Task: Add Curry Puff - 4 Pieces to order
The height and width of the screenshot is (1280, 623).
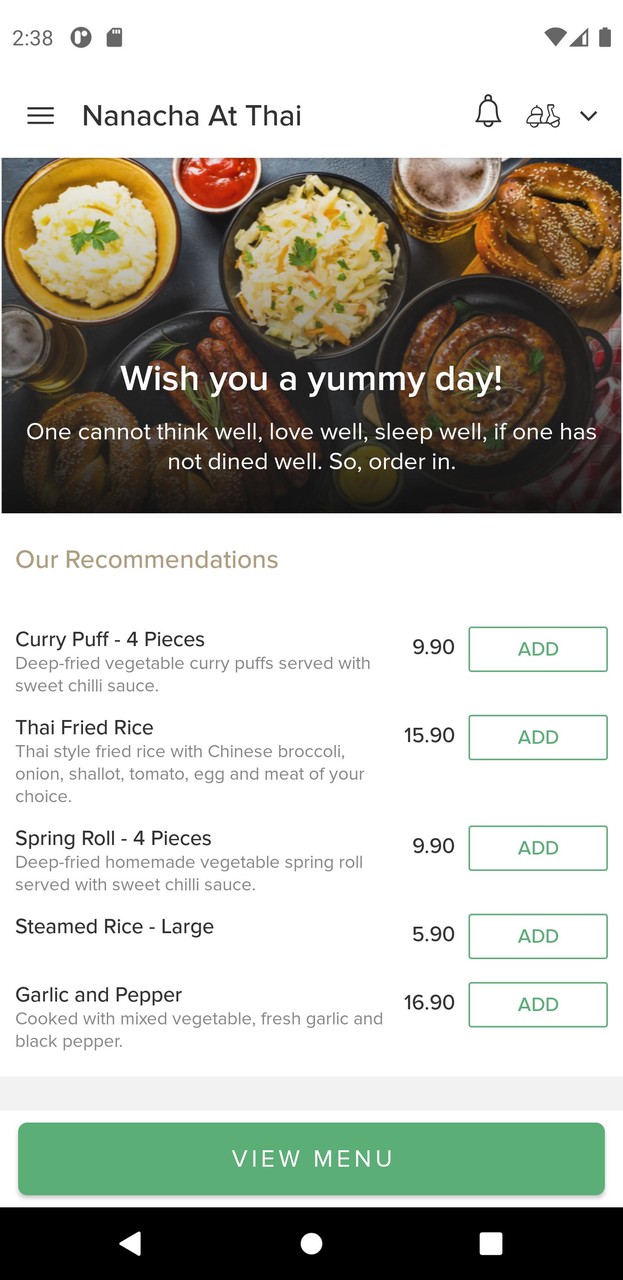Action: (x=537, y=649)
